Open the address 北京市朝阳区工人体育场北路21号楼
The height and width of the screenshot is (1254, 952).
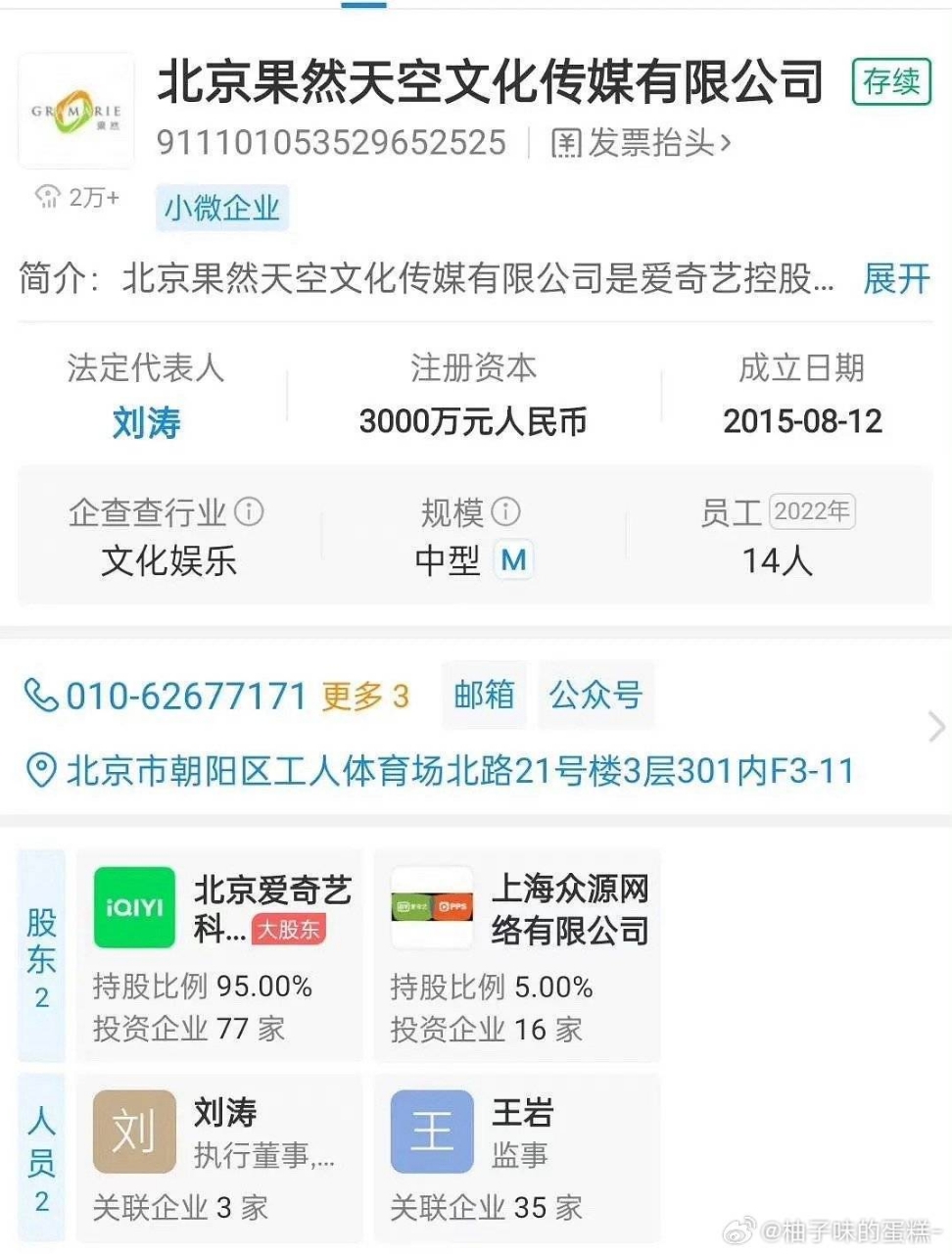click(x=460, y=771)
